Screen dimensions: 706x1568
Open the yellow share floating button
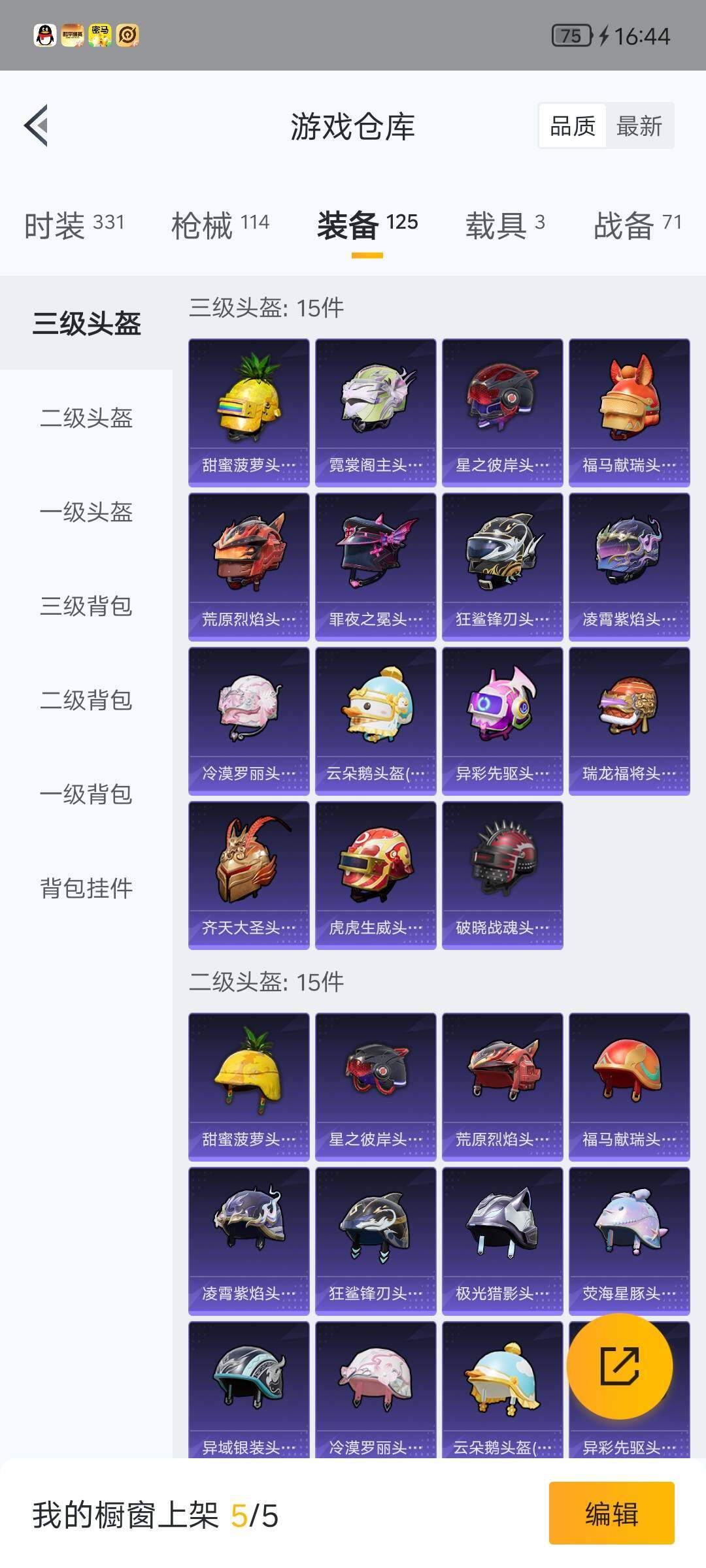coord(620,1365)
